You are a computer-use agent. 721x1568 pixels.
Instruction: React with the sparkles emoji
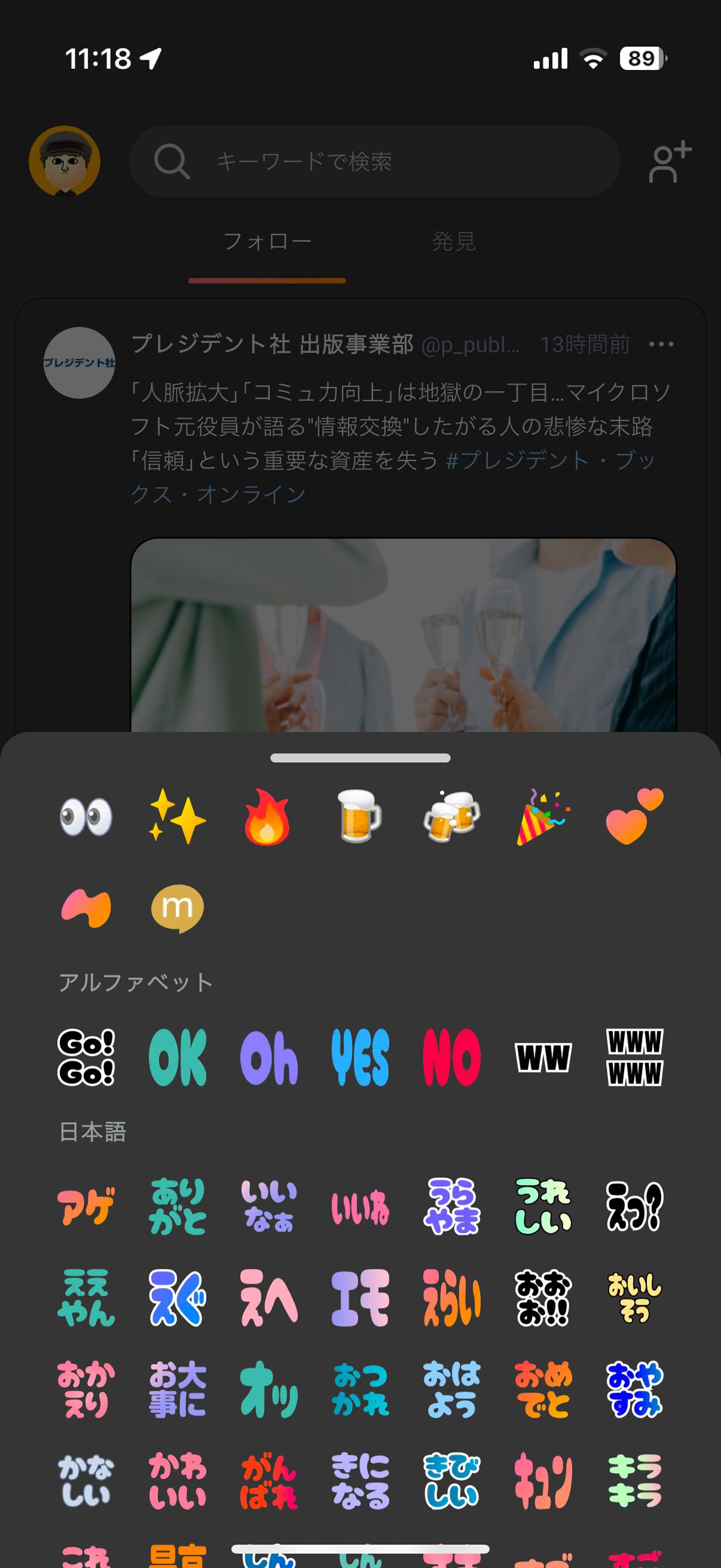[x=177, y=816]
